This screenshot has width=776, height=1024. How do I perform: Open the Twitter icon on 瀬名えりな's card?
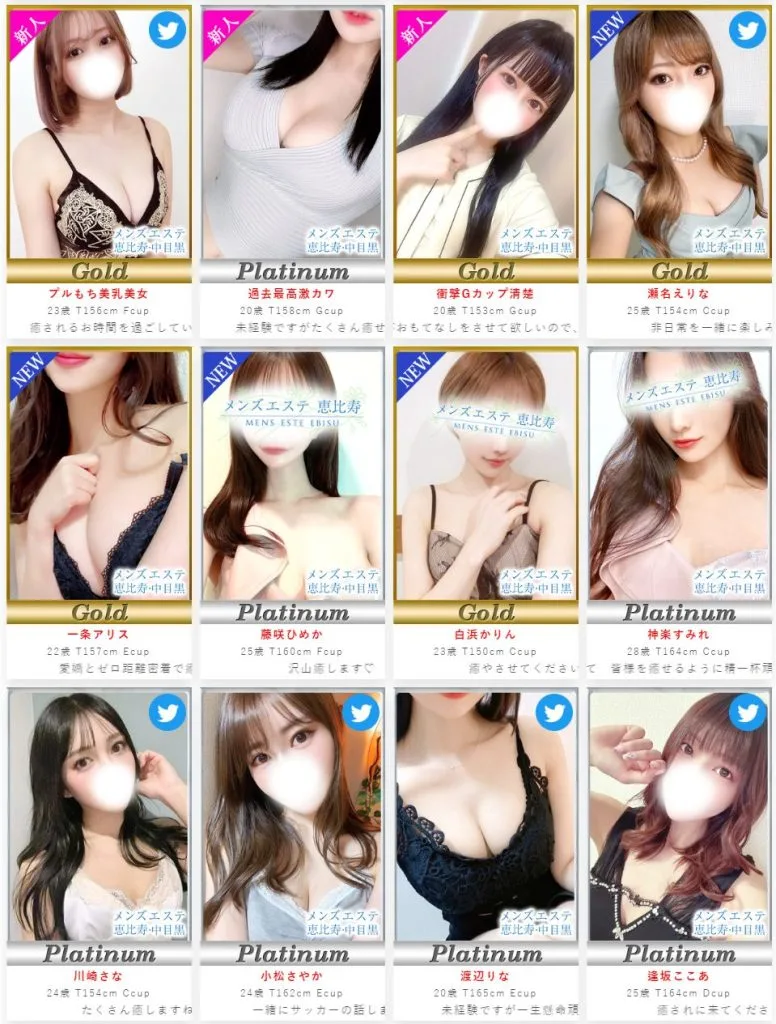click(x=747, y=30)
